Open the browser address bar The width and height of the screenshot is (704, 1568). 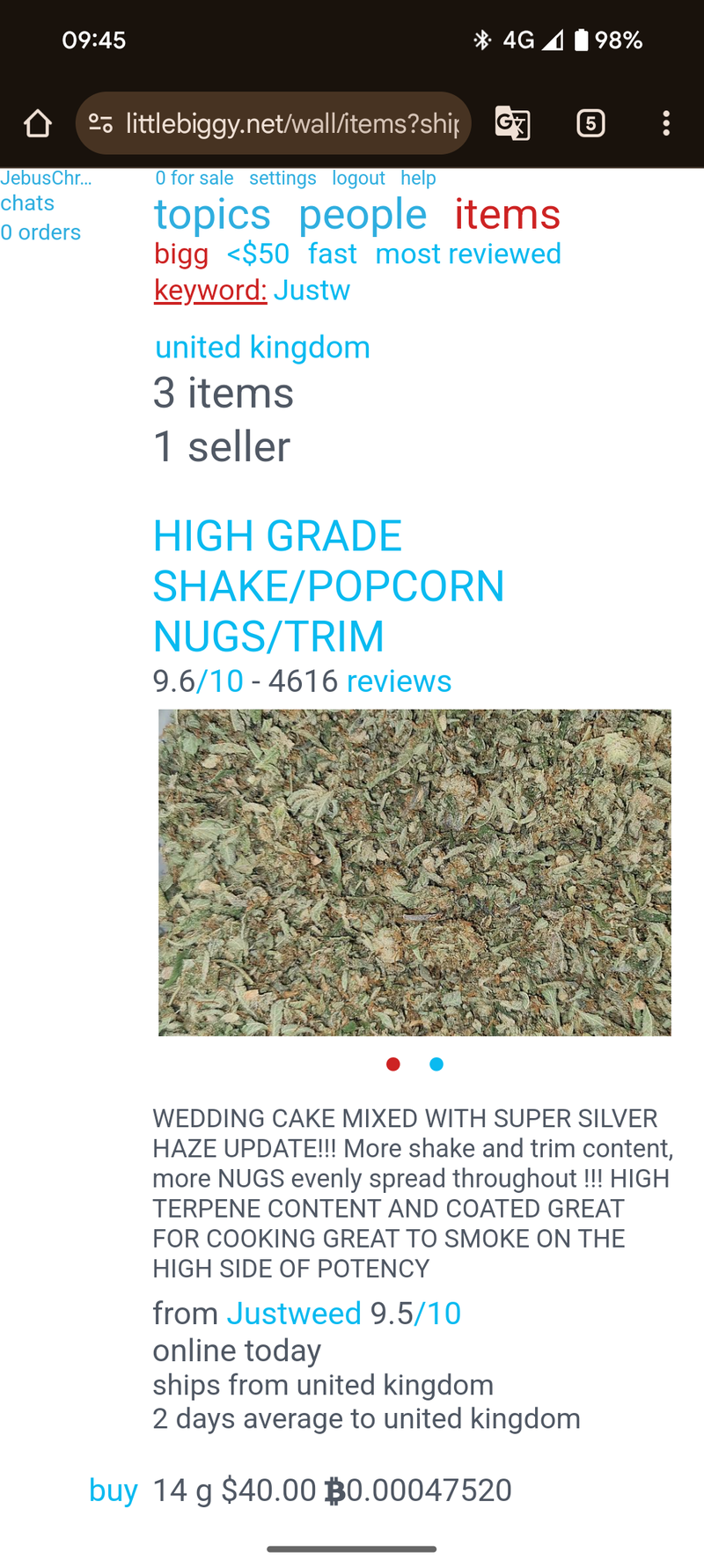coord(290,123)
